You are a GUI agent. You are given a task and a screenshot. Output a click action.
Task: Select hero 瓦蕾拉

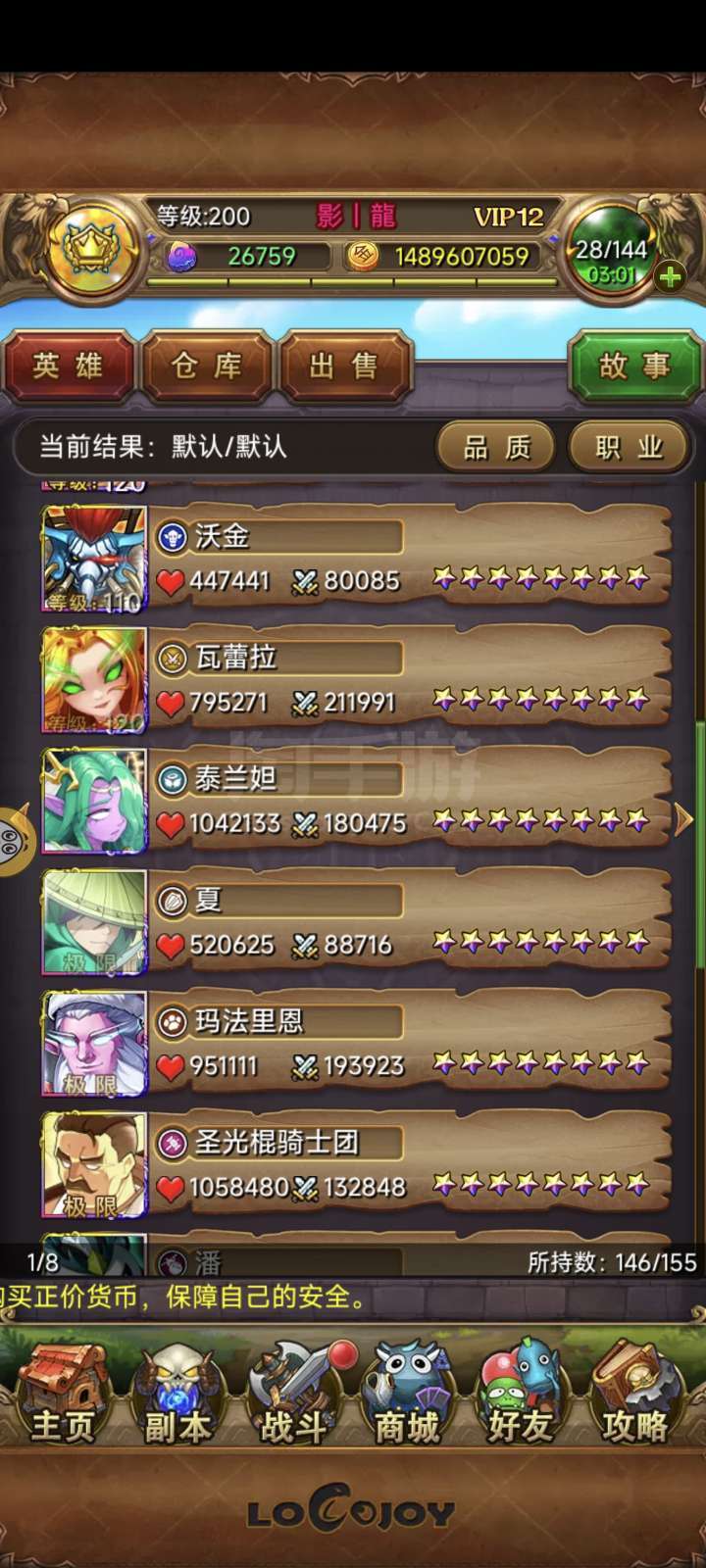(x=357, y=681)
